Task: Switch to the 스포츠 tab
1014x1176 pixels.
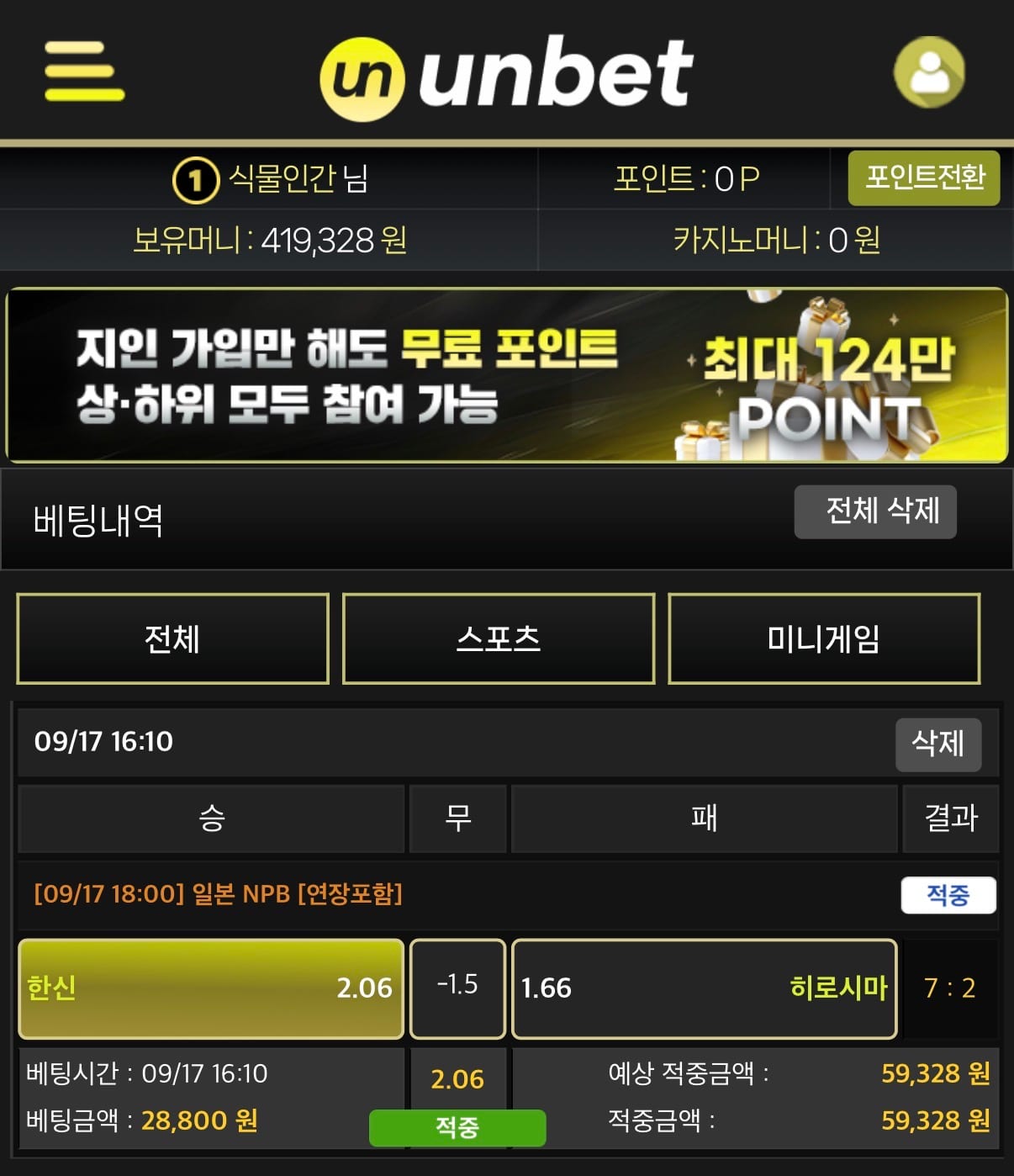Action: [499, 638]
